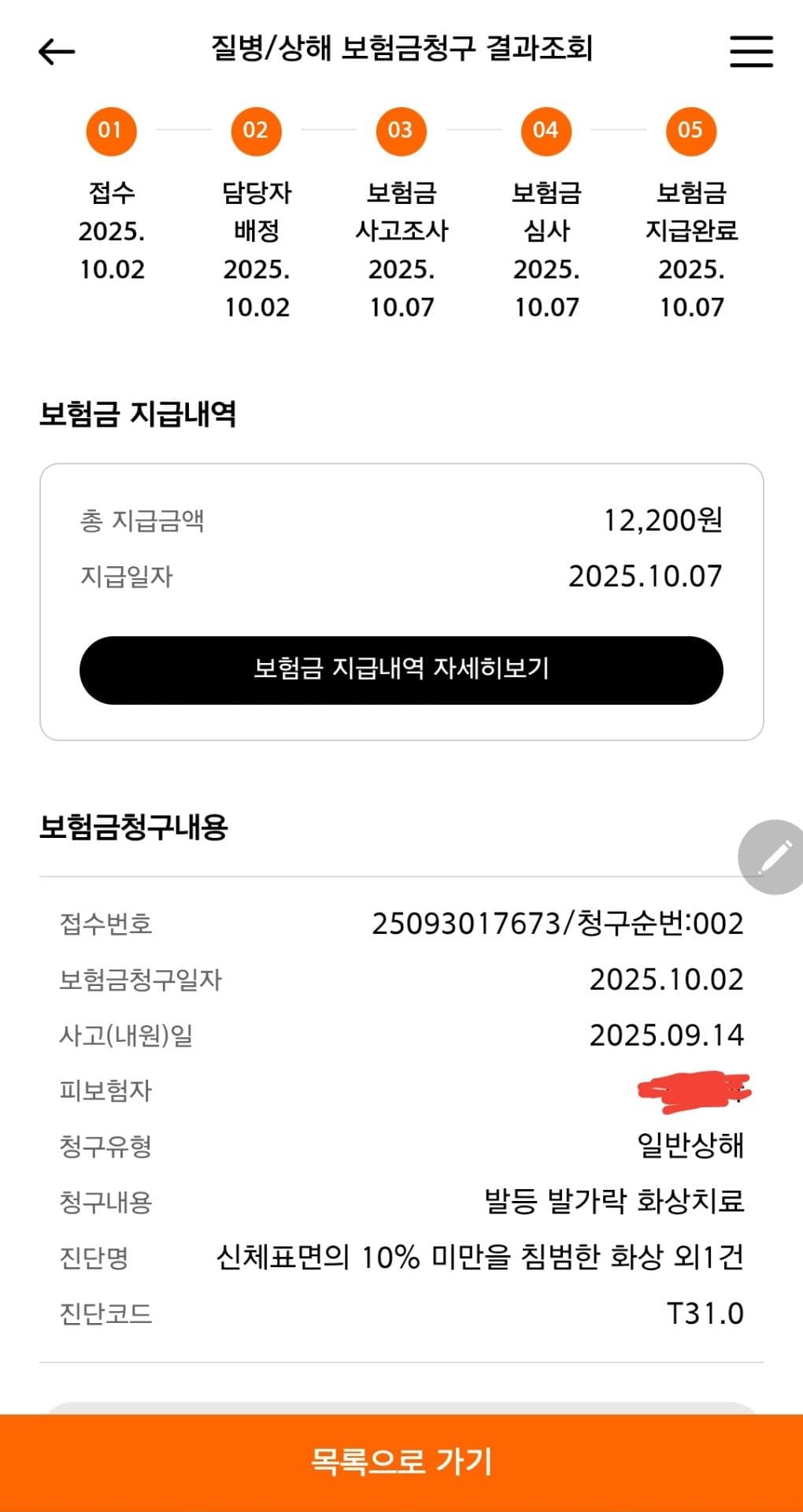Return to list with 목록으로 가기
Image resolution: width=803 pixels, height=1512 pixels.
tap(401, 1462)
